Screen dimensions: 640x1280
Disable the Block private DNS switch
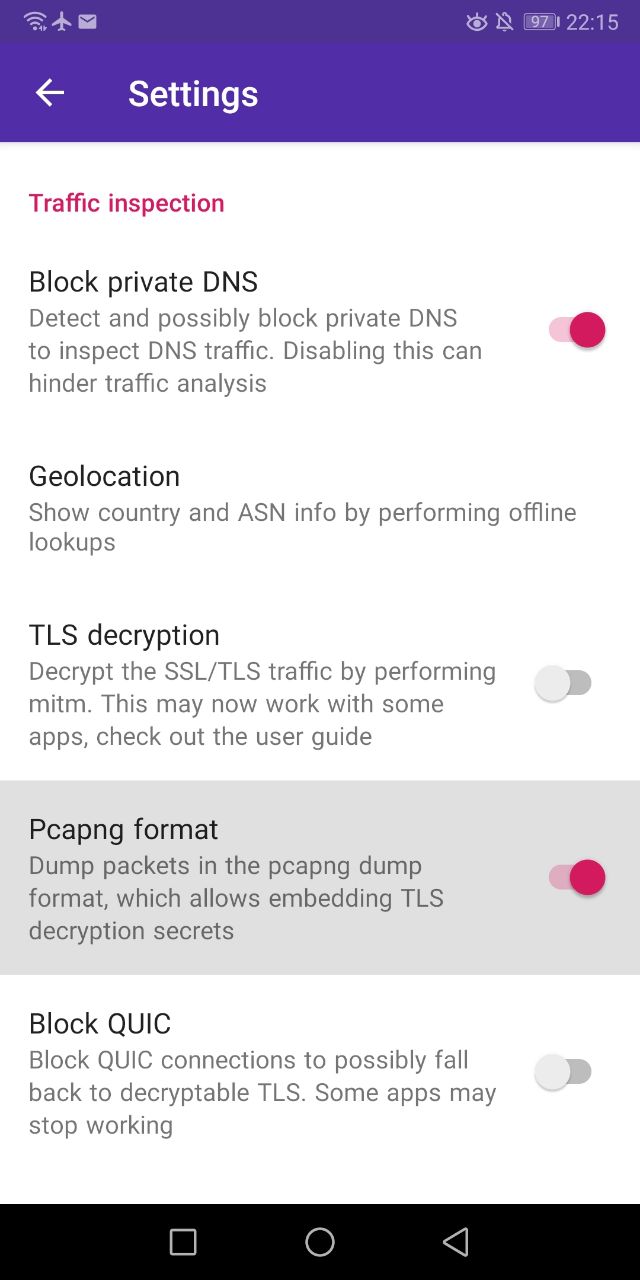[577, 330]
